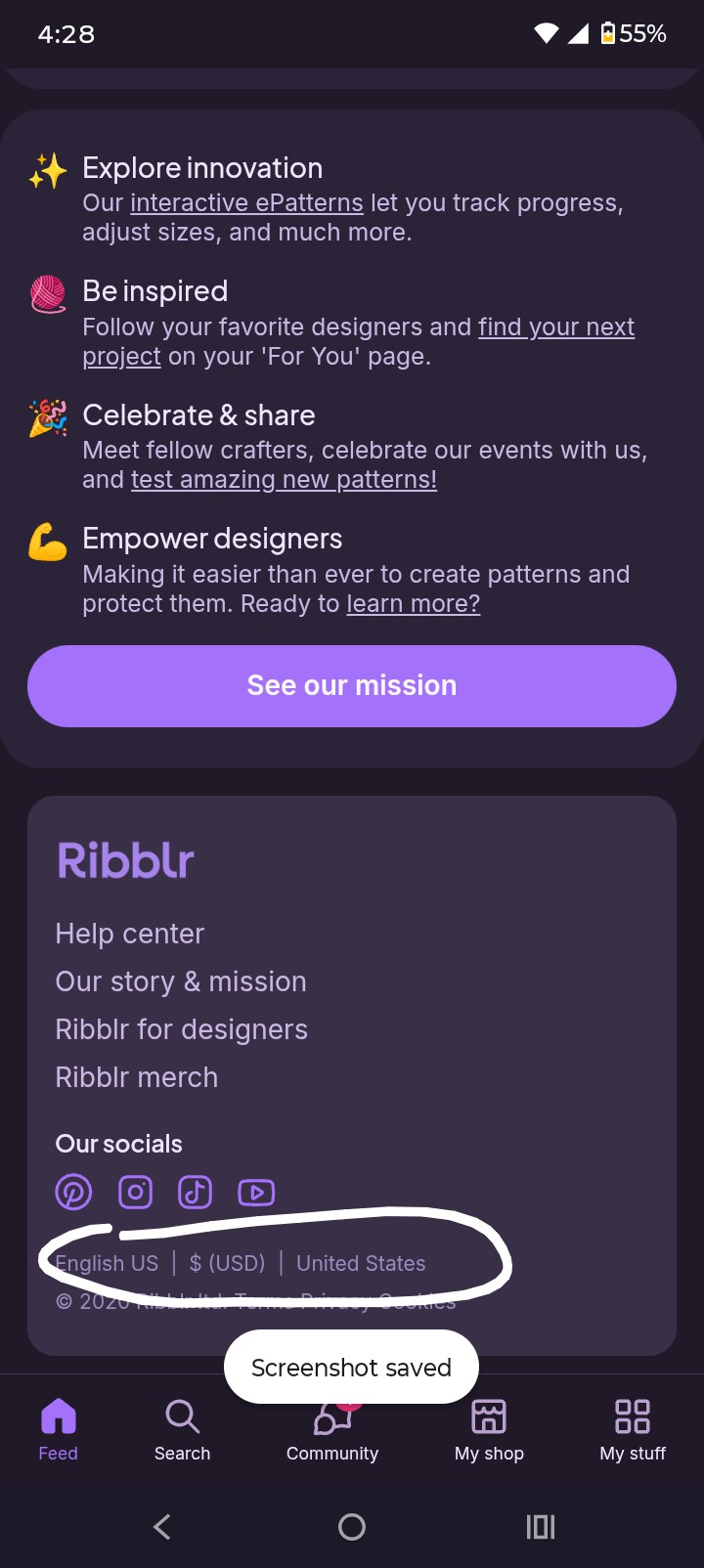The width and height of the screenshot is (704, 1568).
Task: Open the interactive ePatterns link
Action: coord(246,203)
